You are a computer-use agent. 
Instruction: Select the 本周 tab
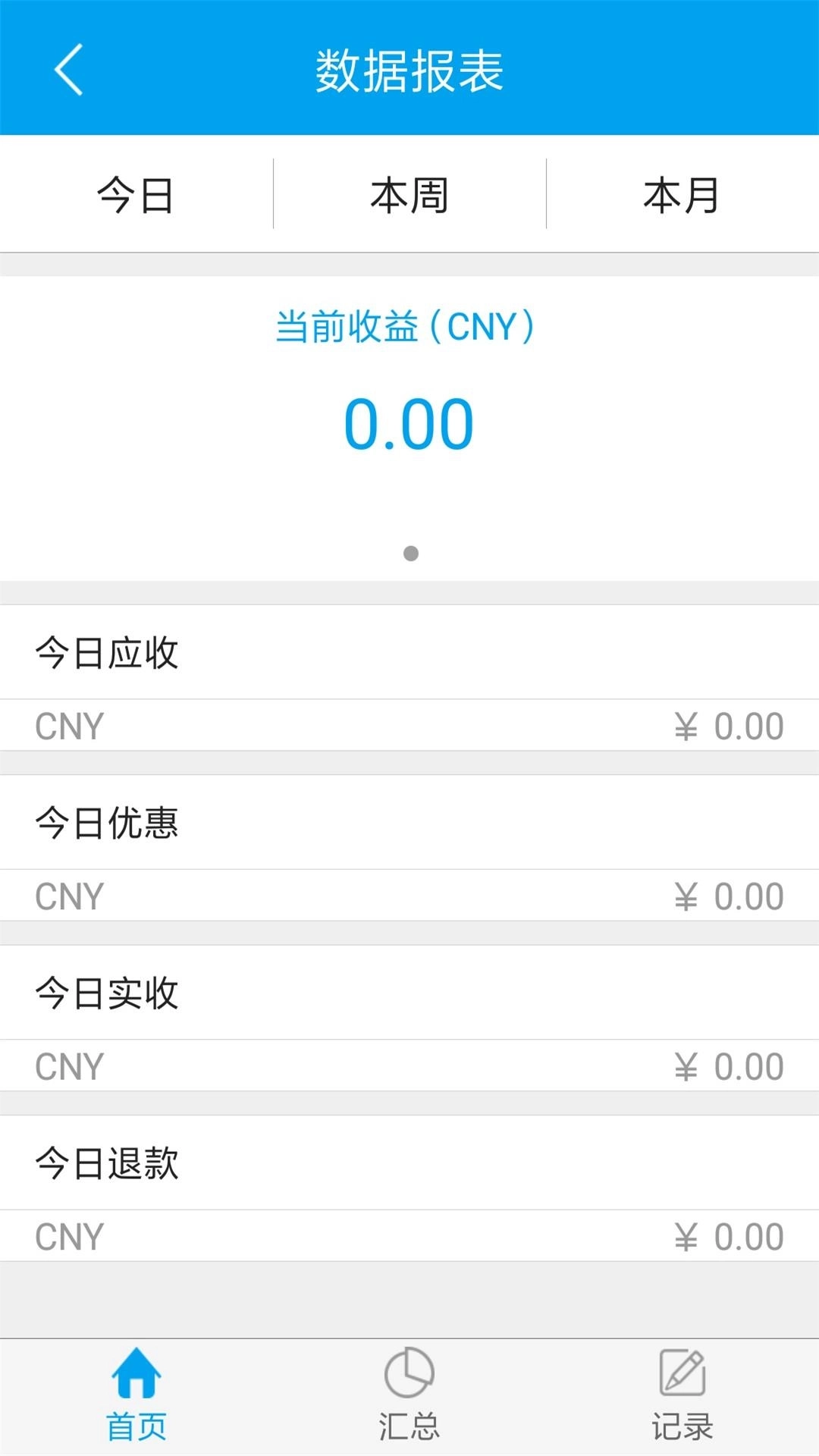408,196
